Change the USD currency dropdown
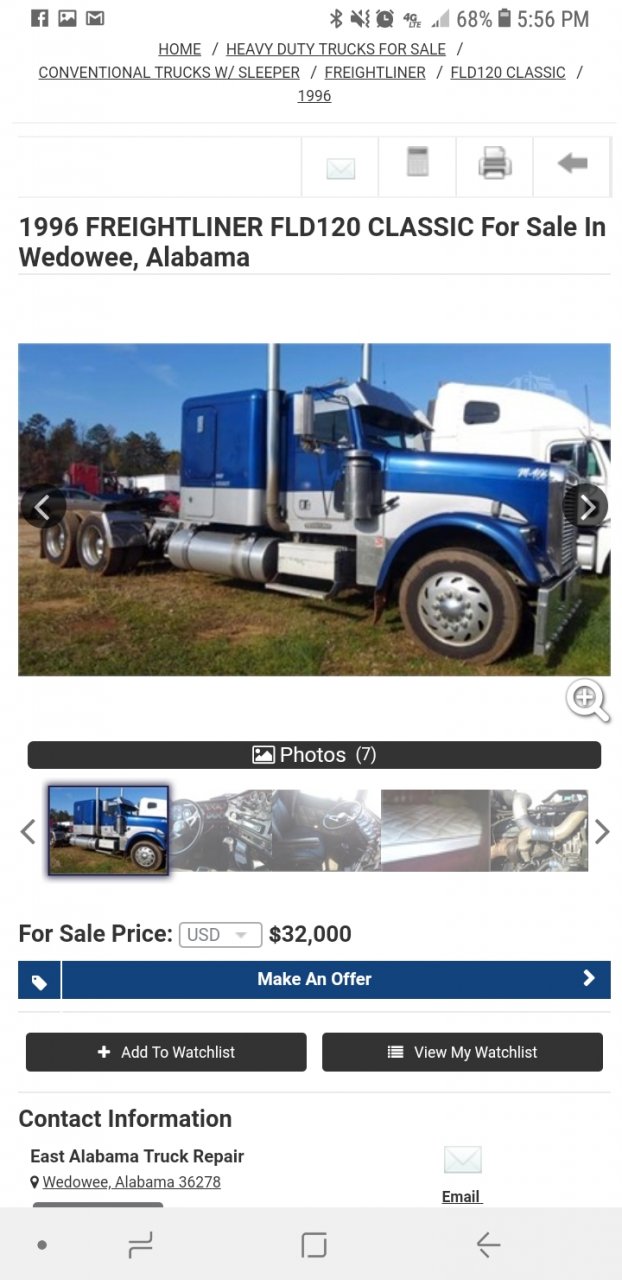The image size is (622, 1280). click(220, 935)
